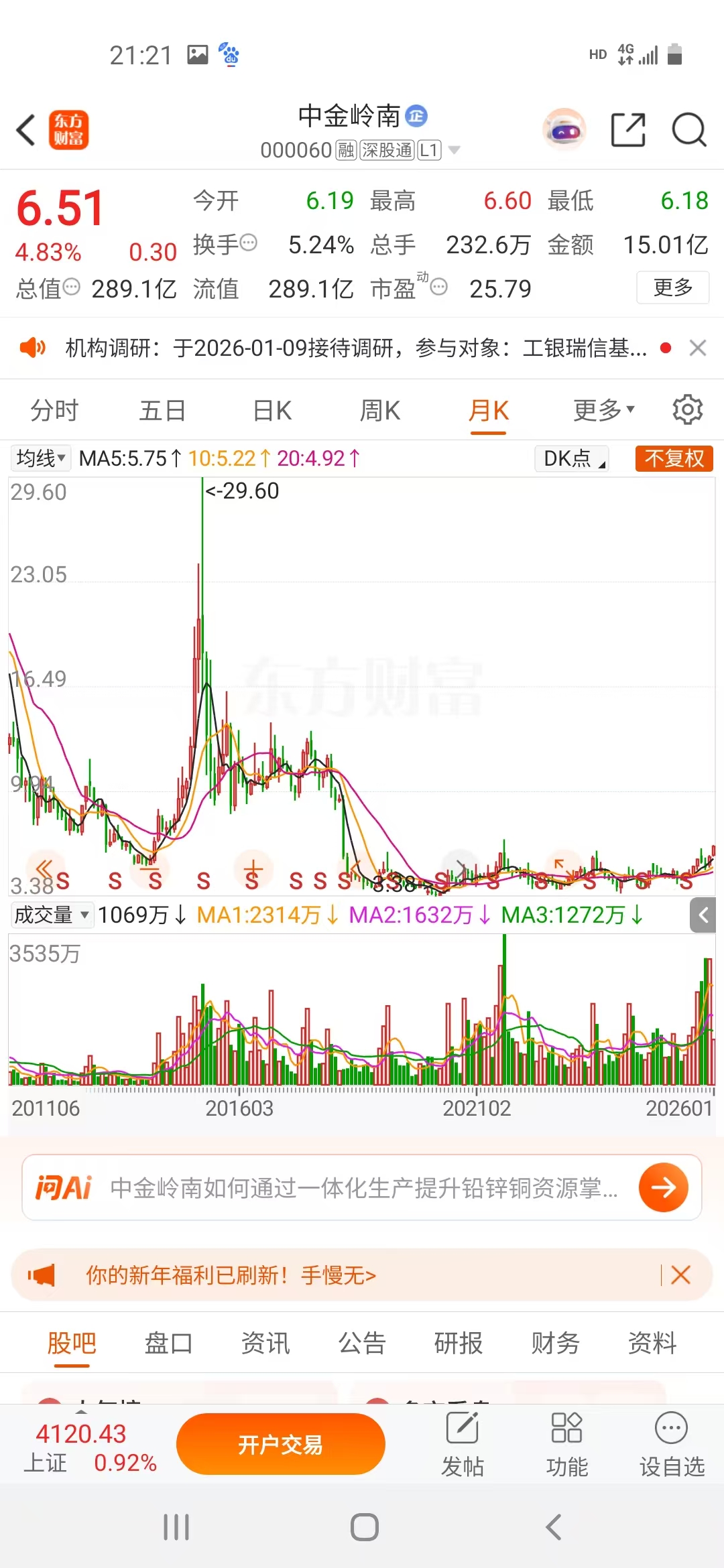Dismiss the 机构调研 news ticker
Viewport: 724px width, 1568px height.
698,348
